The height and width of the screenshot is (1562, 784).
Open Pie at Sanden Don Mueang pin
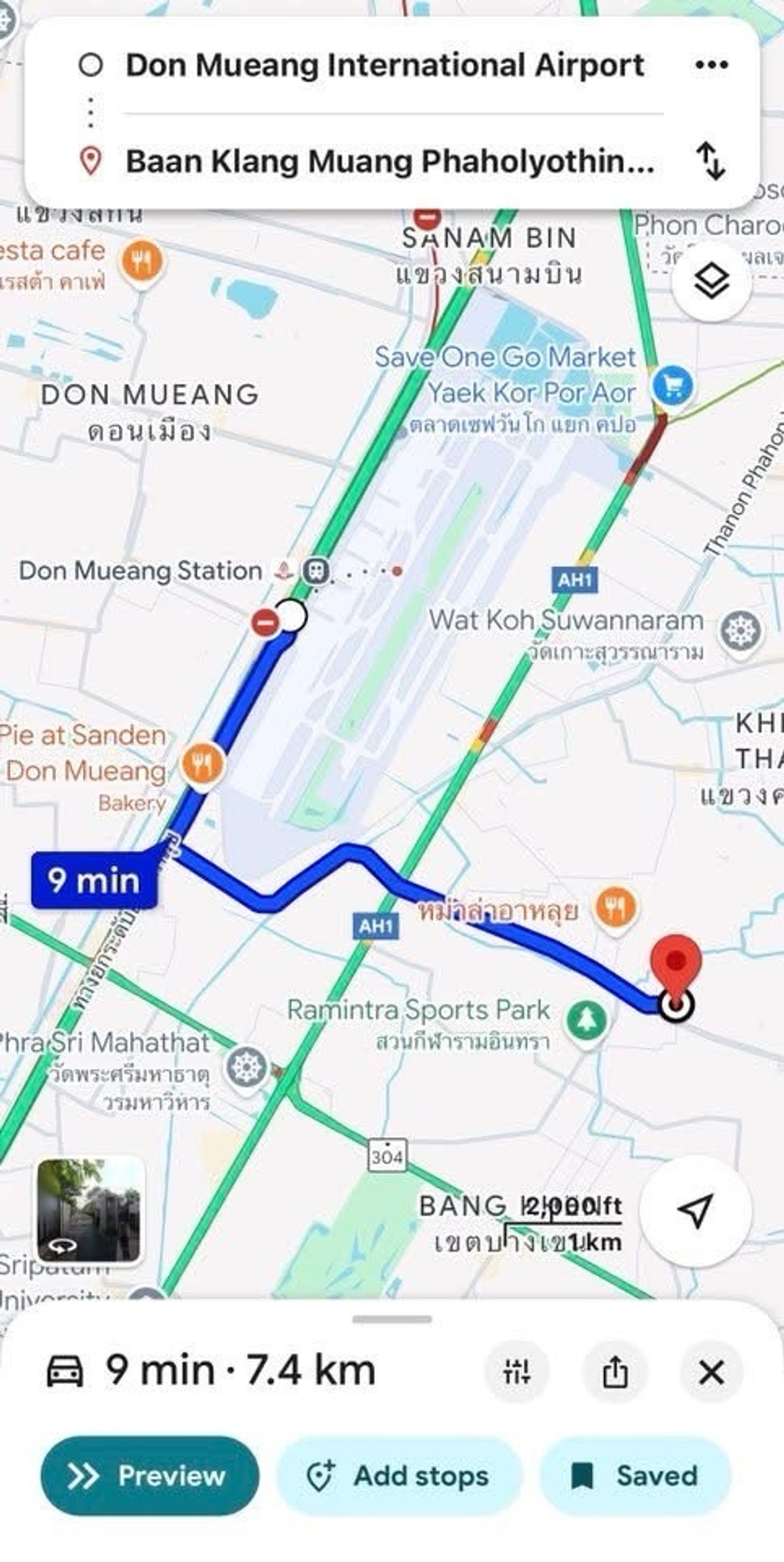coord(203,764)
